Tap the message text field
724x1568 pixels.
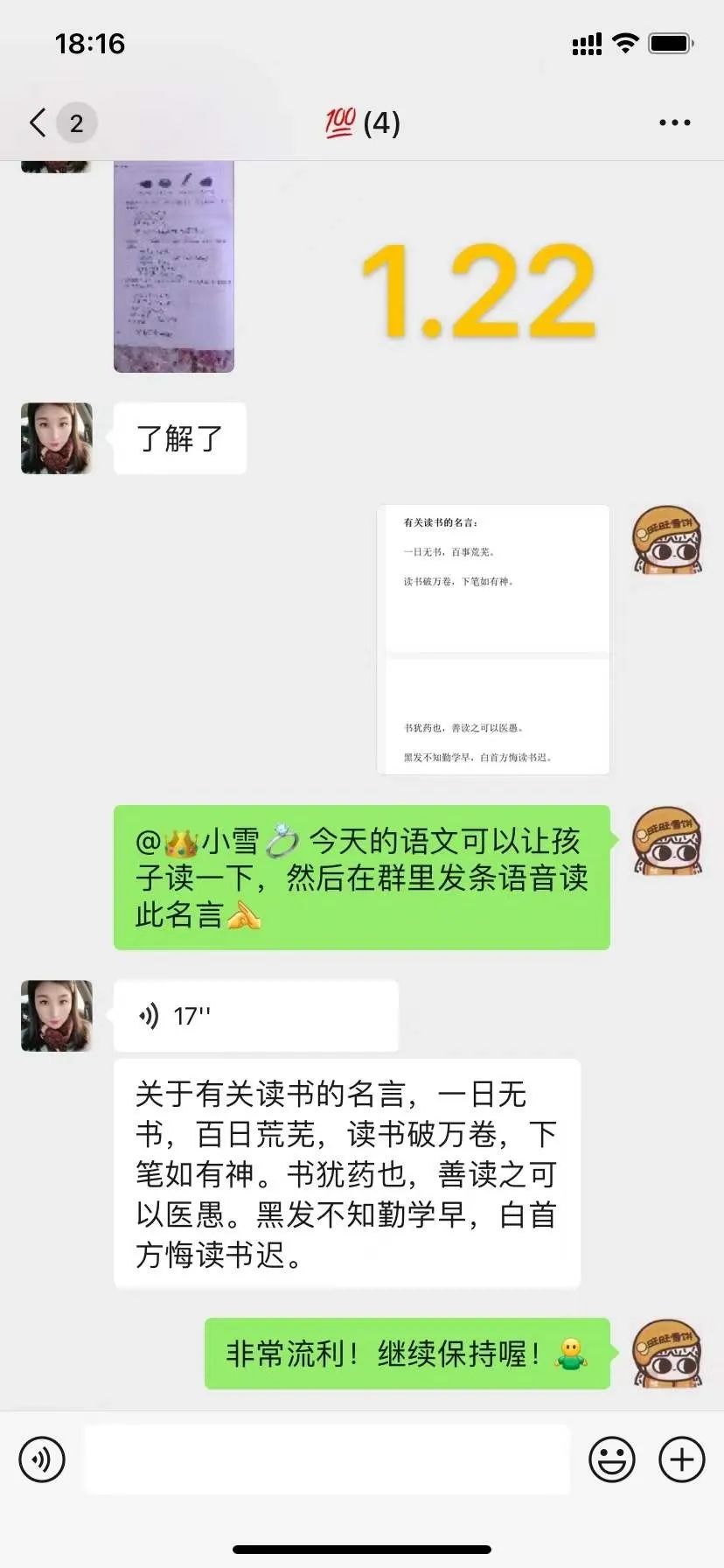click(327, 1459)
